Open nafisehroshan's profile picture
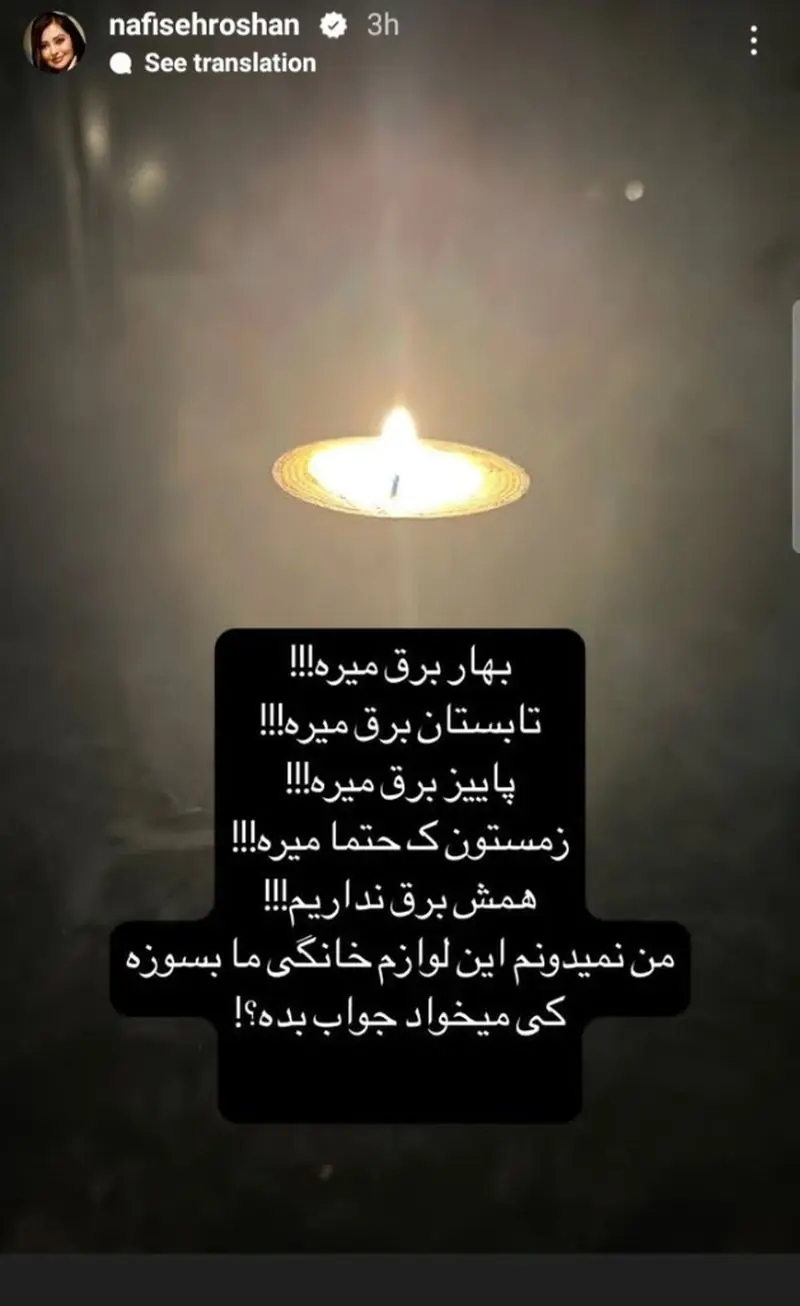 point(54,42)
